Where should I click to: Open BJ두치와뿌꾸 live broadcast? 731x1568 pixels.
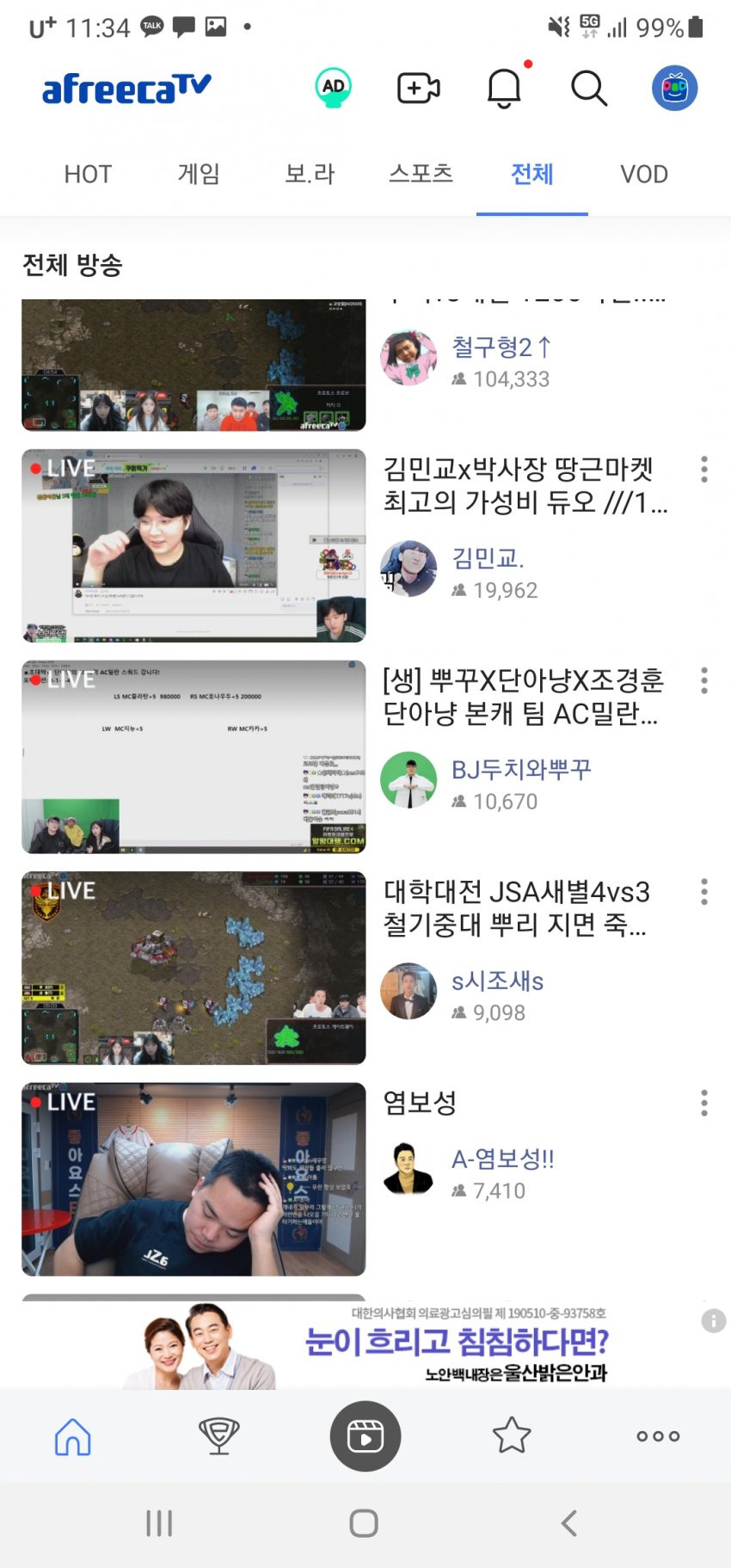[193, 757]
